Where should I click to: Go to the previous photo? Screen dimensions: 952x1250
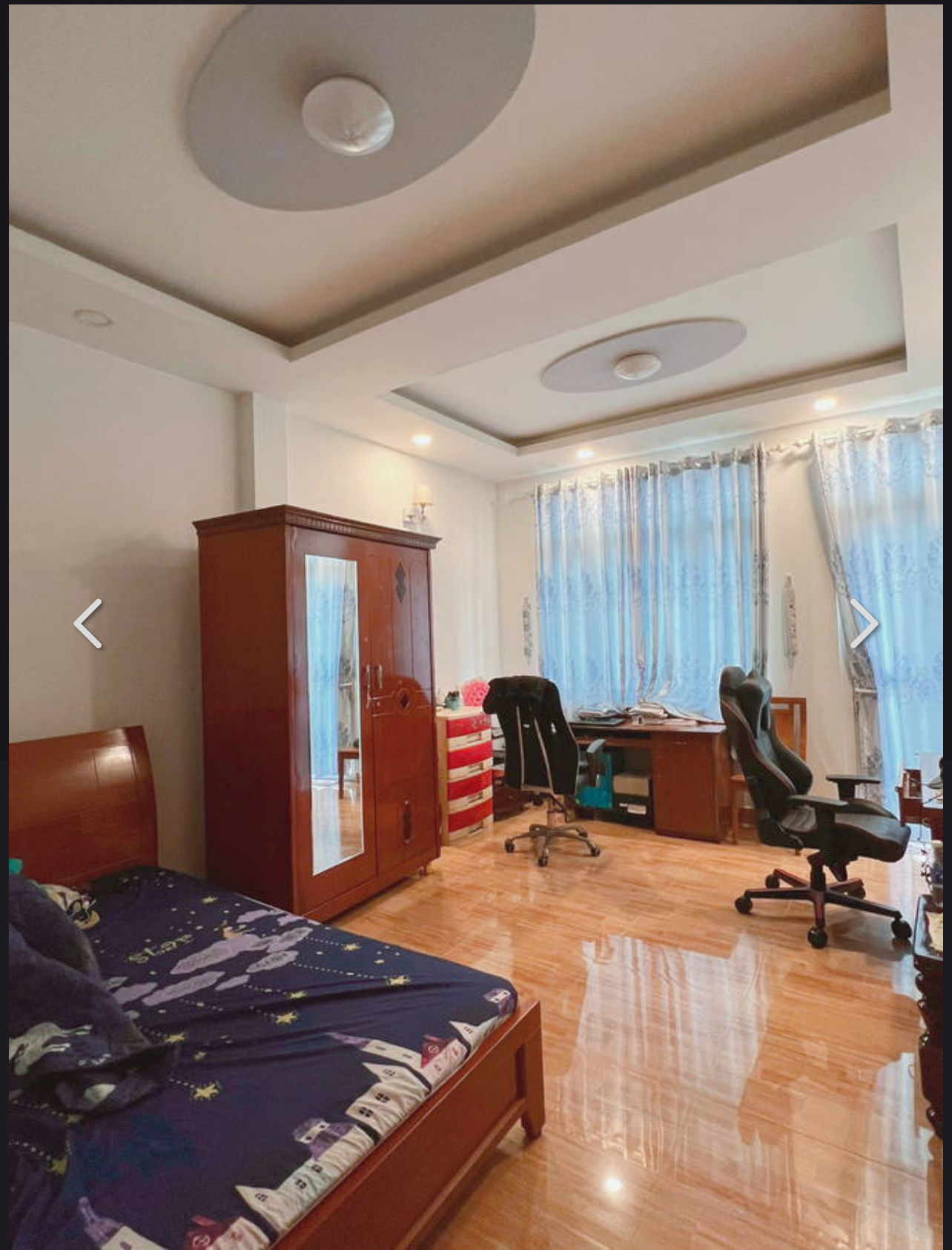click(x=87, y=624)
